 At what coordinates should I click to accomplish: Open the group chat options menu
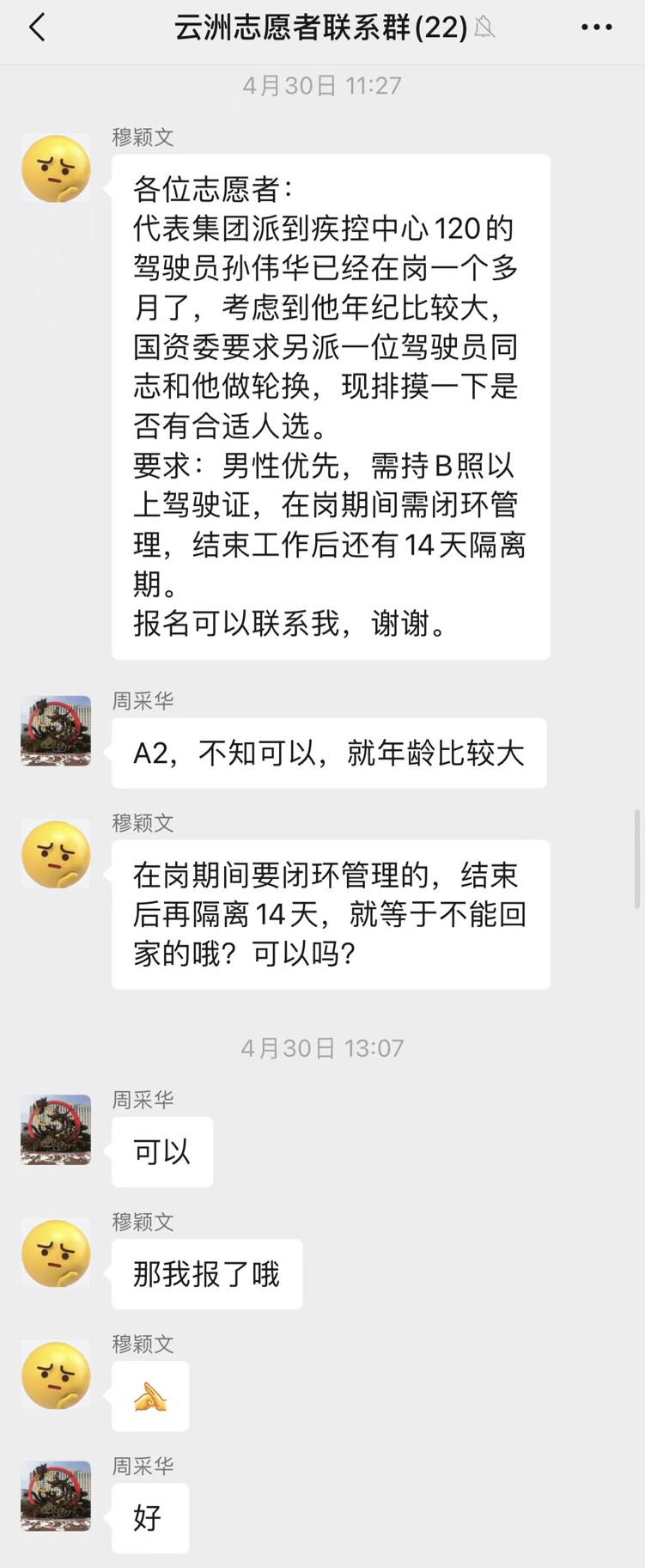(x=596, y=28)
